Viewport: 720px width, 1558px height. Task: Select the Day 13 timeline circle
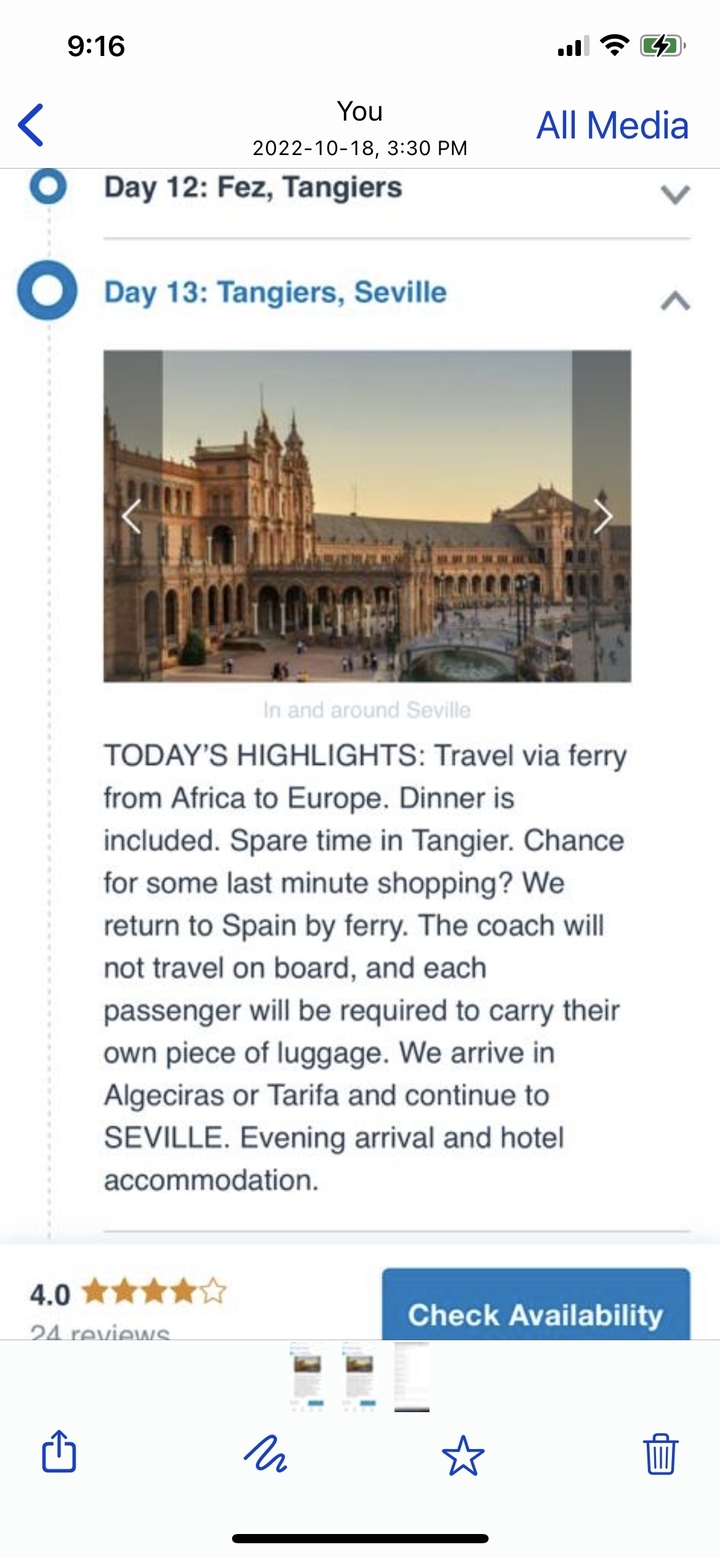[x=47, y=292]
